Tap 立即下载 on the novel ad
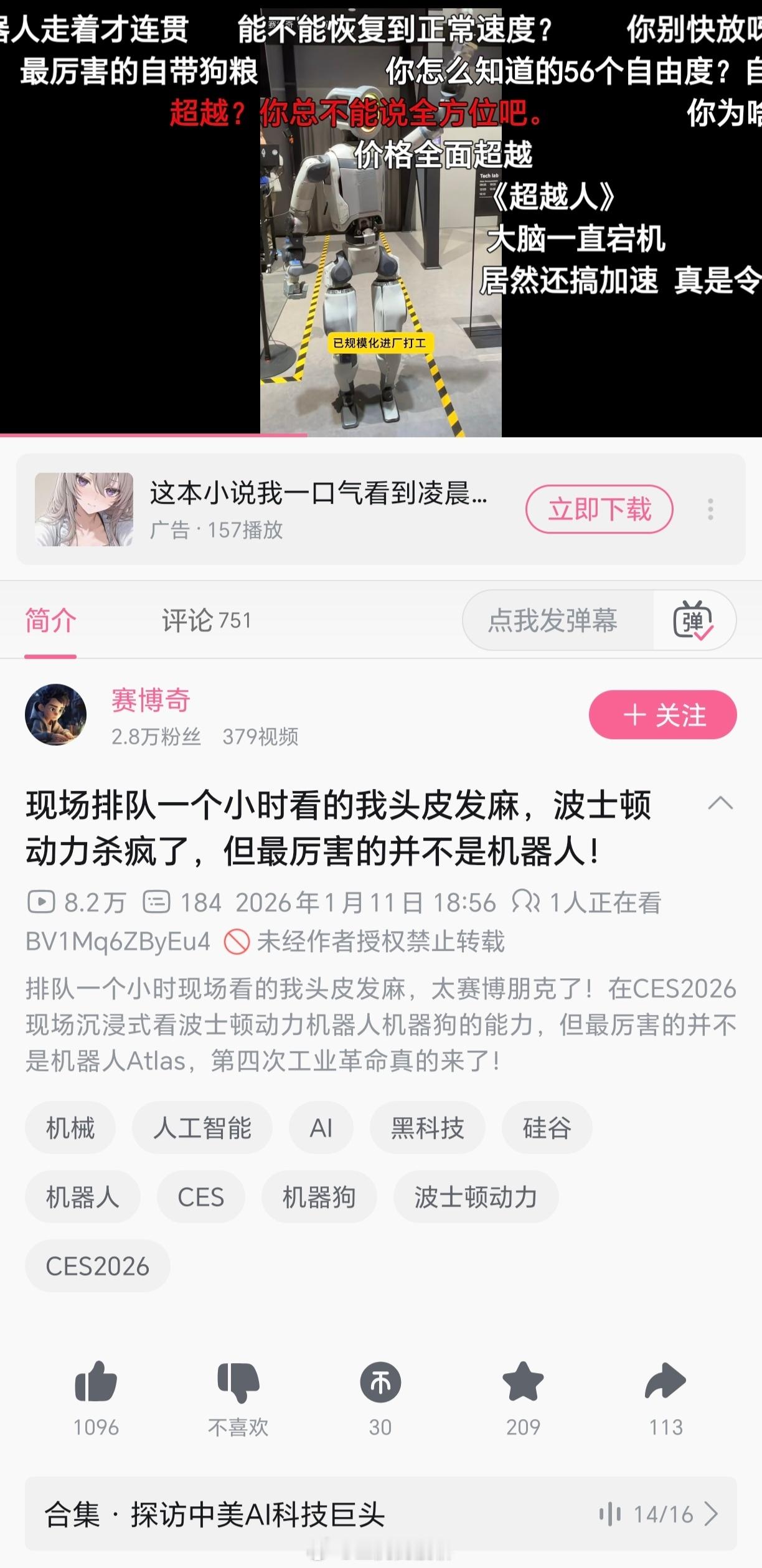Viewport: 762px width, 1568px height. click(600, 509)
